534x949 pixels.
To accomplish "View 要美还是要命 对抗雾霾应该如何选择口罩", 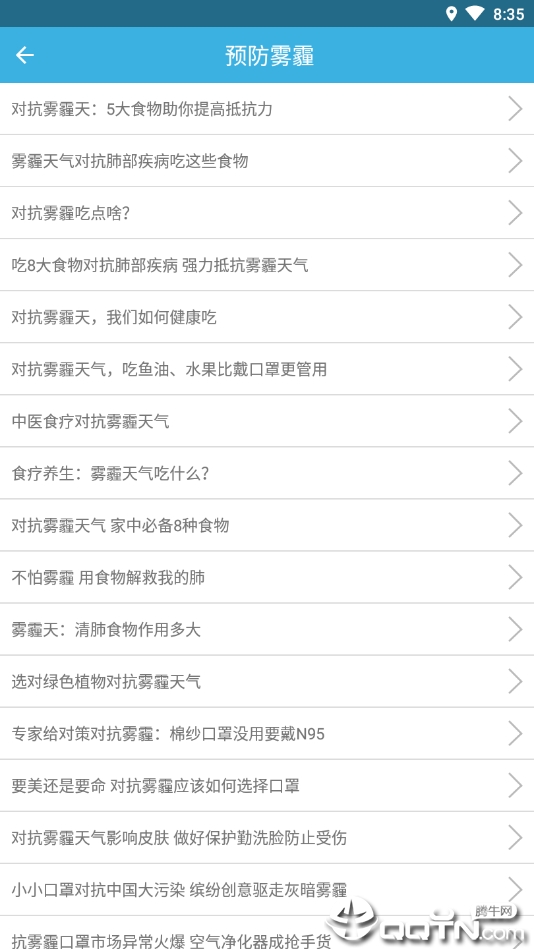I will click(267, 786).
